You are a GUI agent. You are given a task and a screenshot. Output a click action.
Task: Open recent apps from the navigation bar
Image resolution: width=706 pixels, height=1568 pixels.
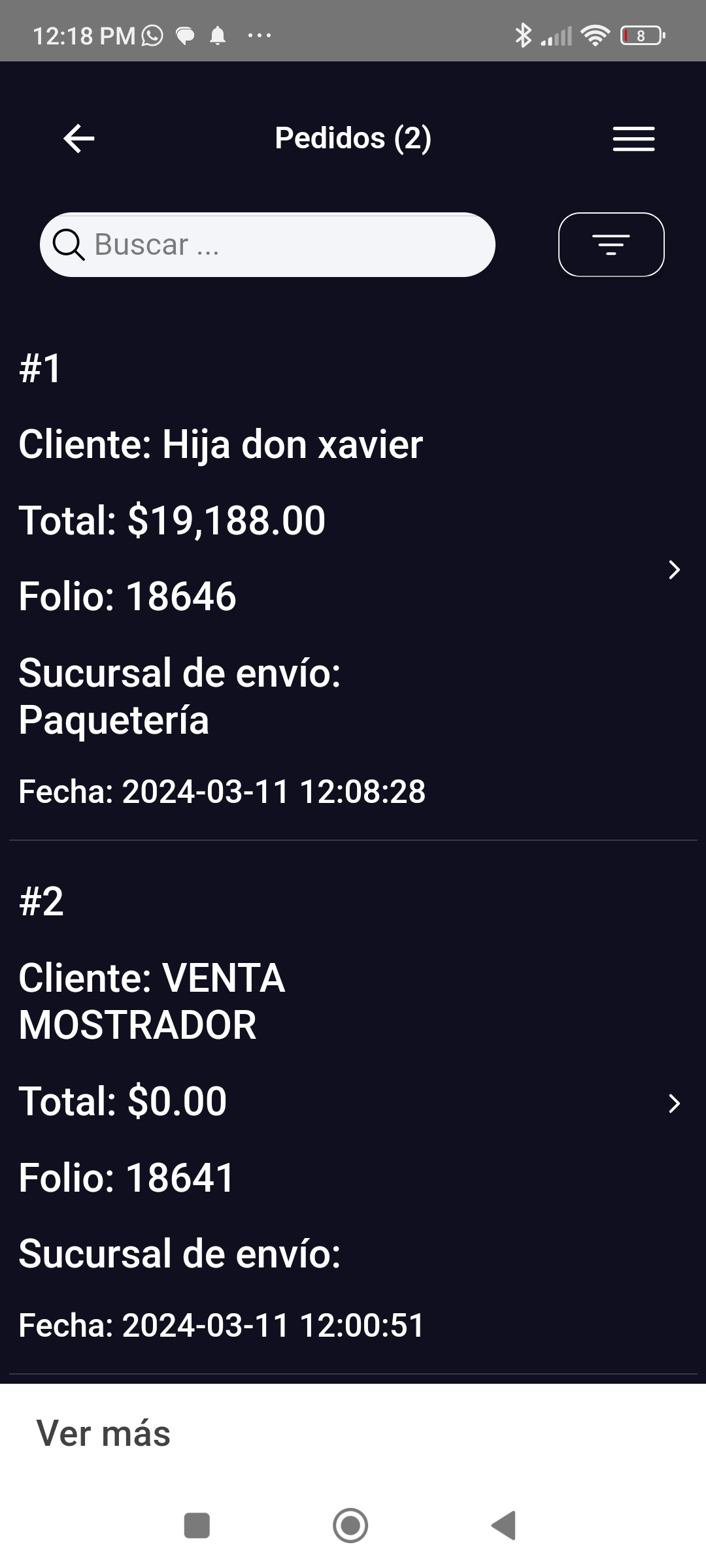pyautogui.click(x=197, y=1526)
